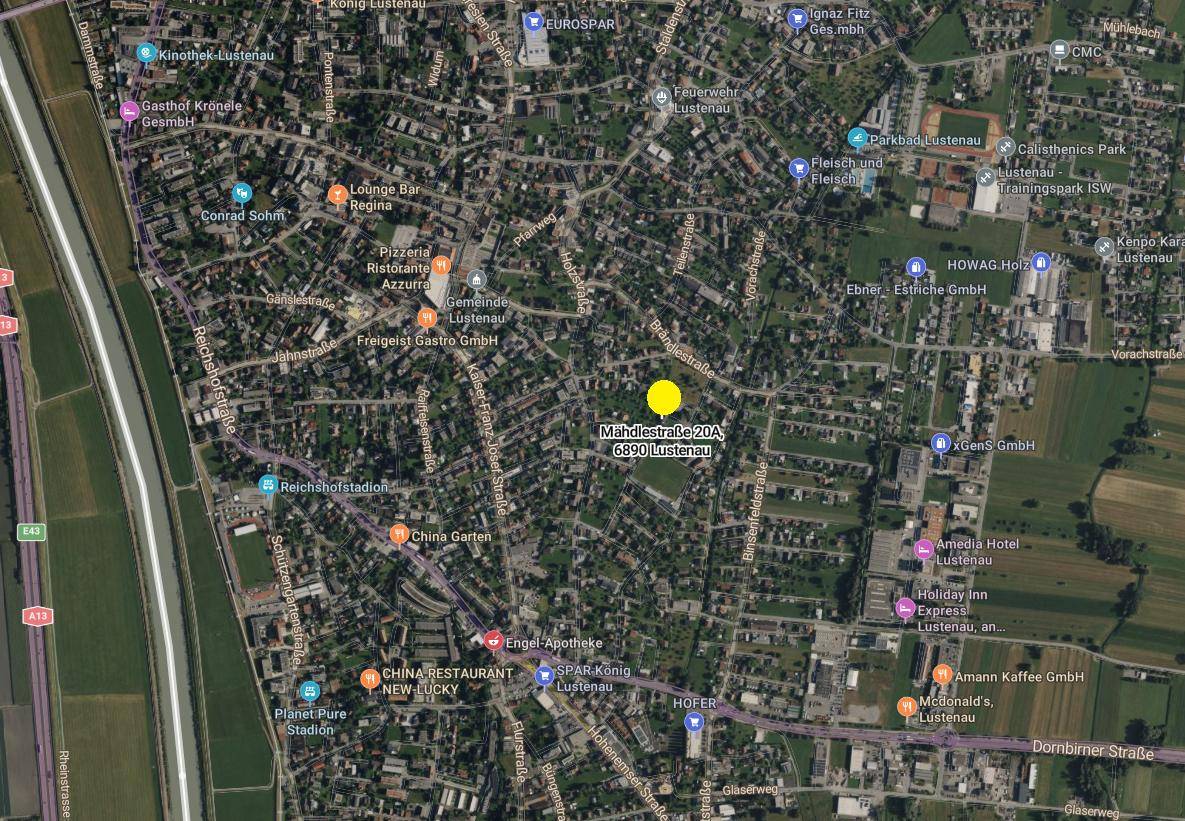Open the EUROSPAR shop marker

[x=534, y=21]
